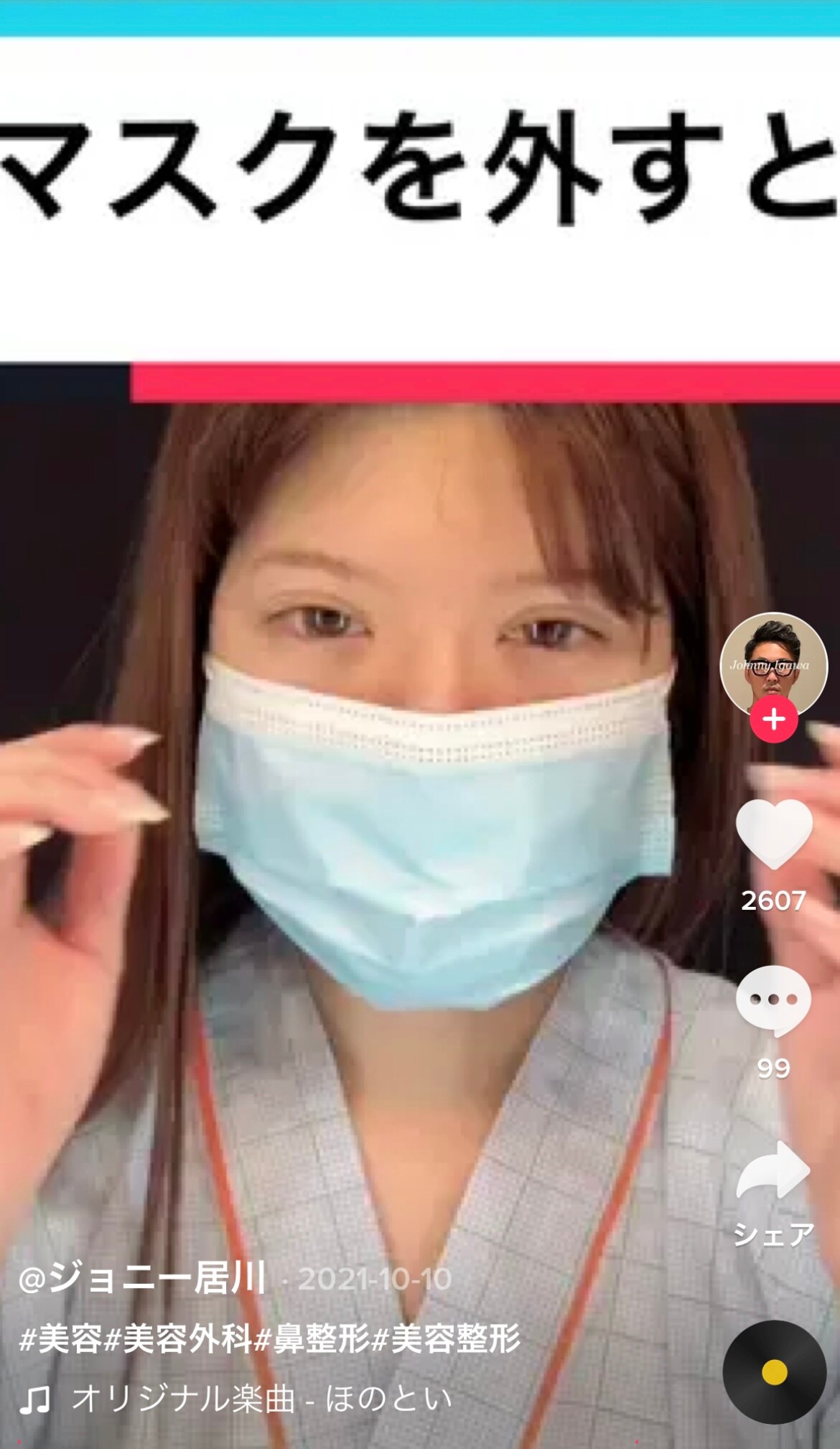
Task: Follow the creator with the plus button
Action: click(x=773, y=719)
